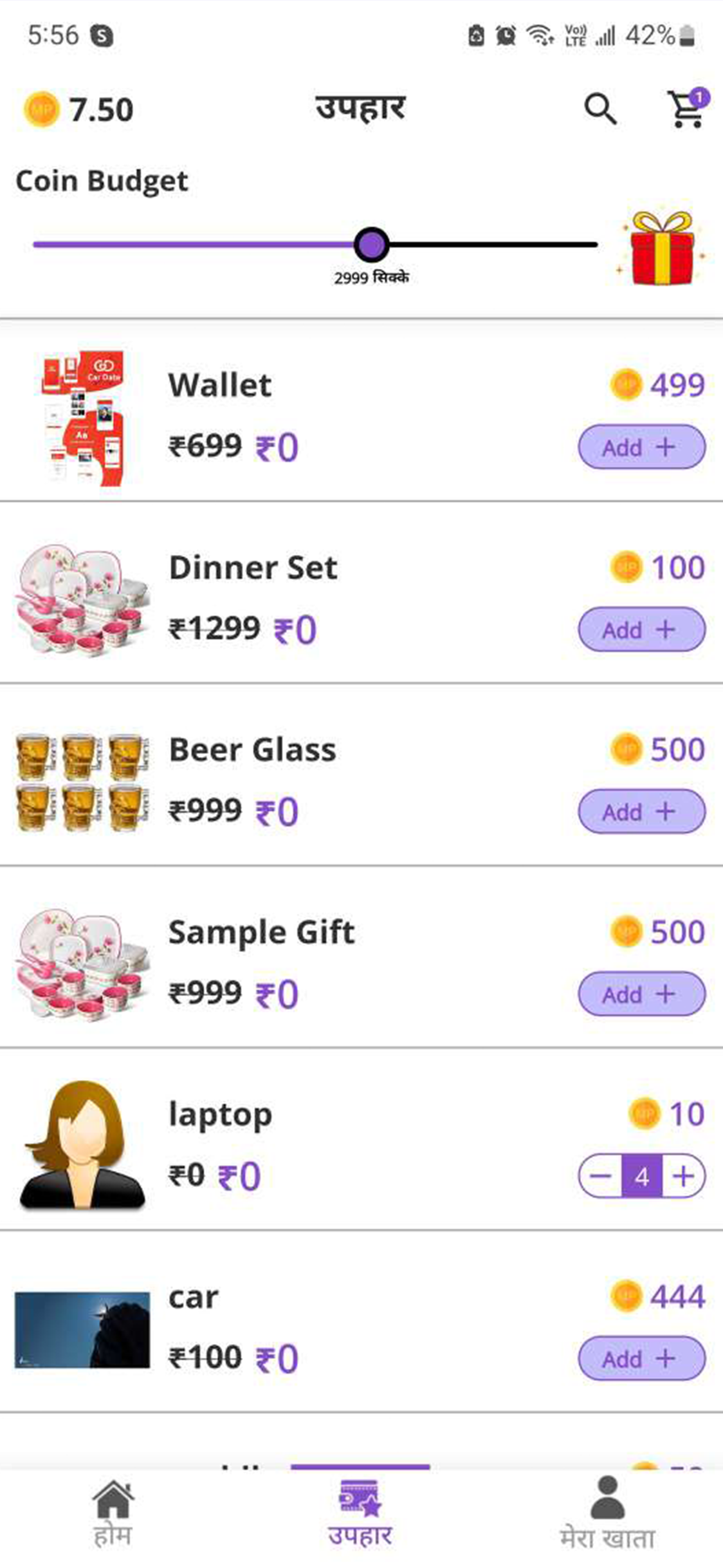View the Beer Glass product image
The image size is (723, 1568).
[x=82, y=781]
